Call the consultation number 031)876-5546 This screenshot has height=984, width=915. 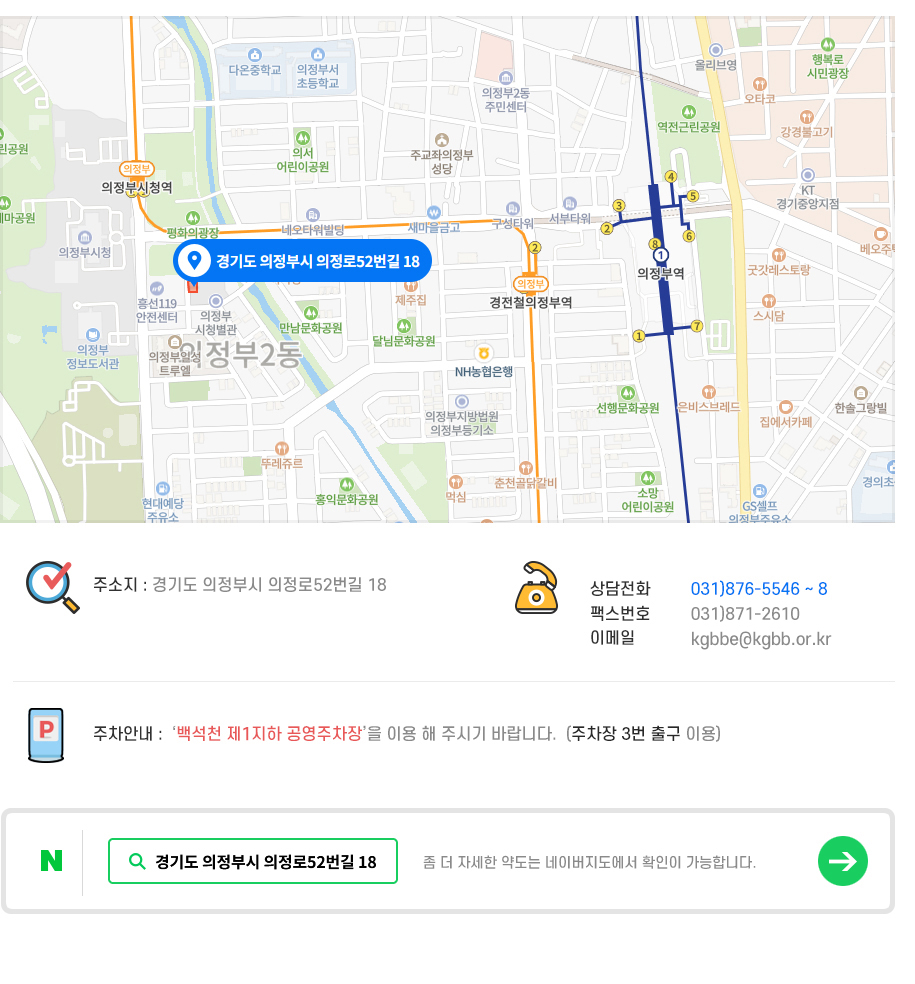pos(758,588)
